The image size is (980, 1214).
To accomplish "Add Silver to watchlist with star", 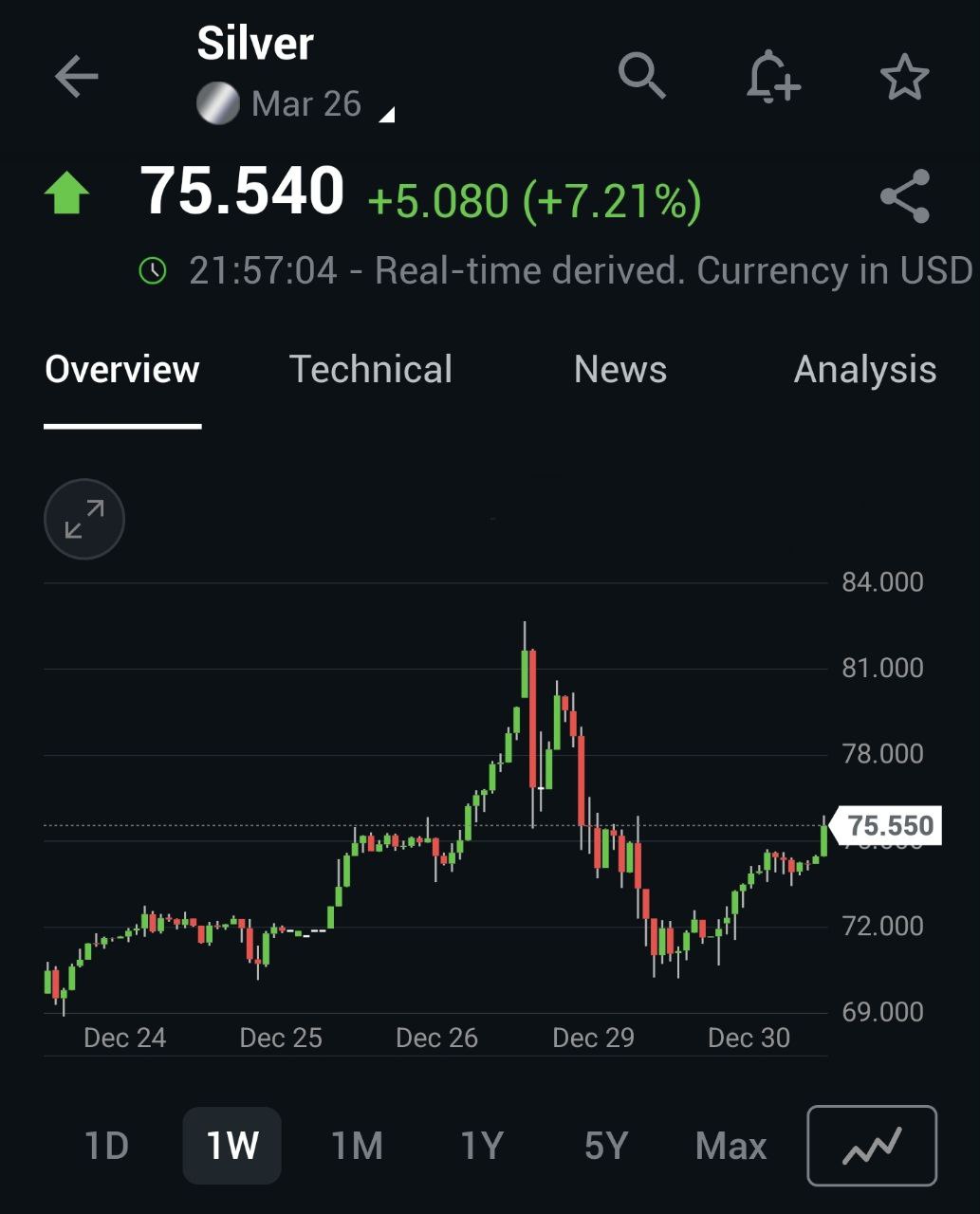I will (904, 77).
